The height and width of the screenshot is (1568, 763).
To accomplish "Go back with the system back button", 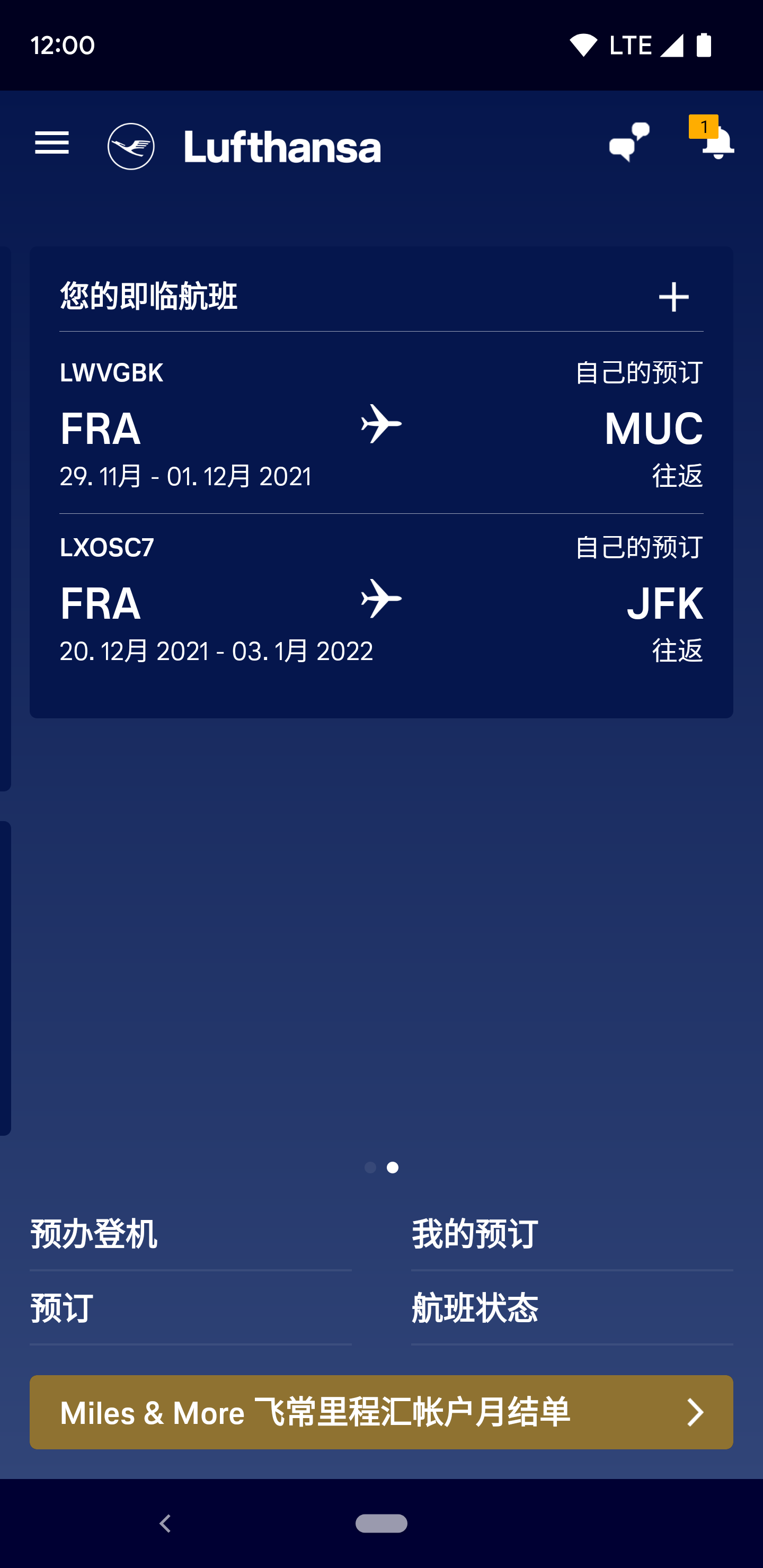I will pyautogui.click(x=165, y=1524).
